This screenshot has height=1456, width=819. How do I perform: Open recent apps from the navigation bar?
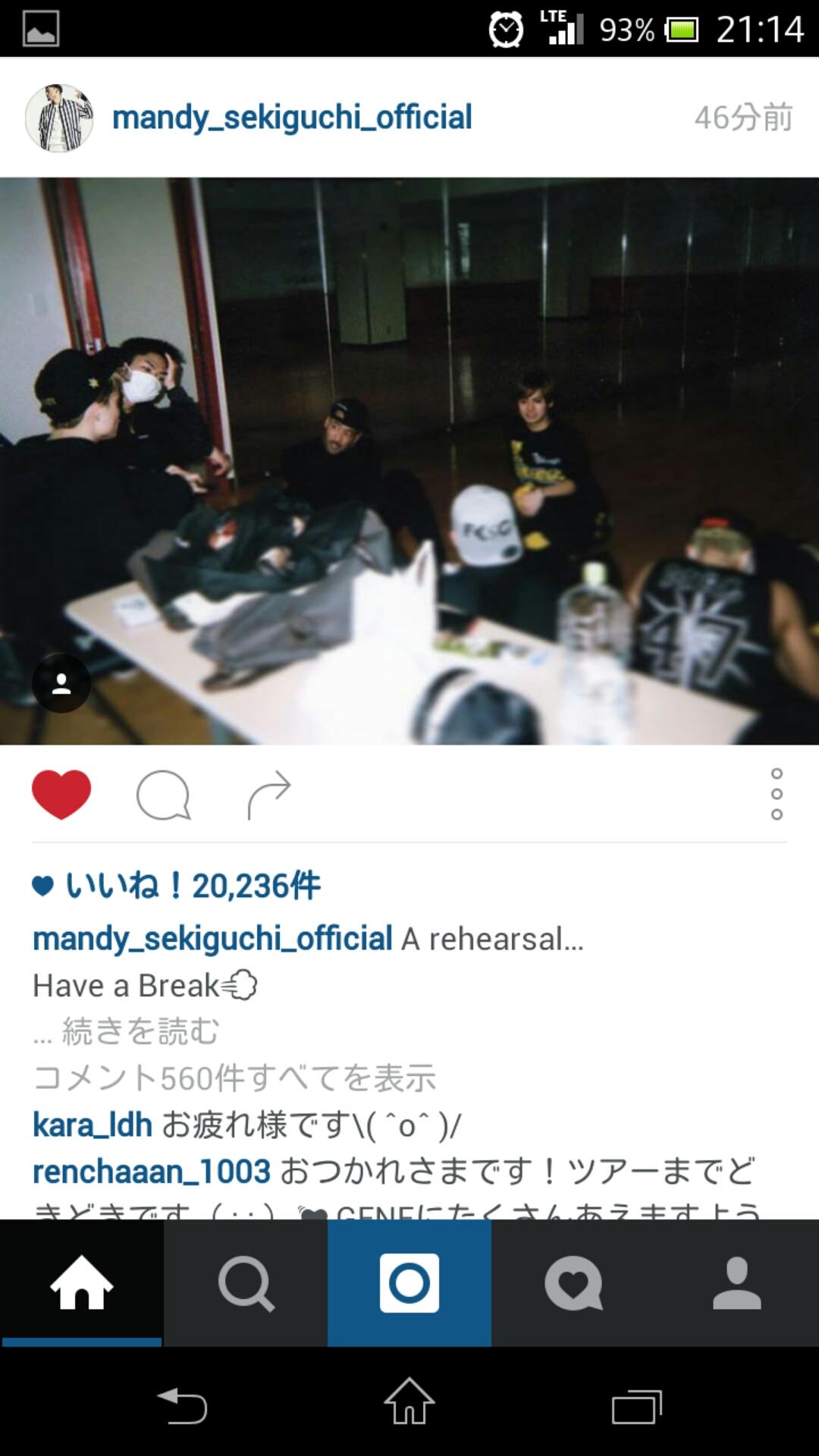pos(637,1404)
